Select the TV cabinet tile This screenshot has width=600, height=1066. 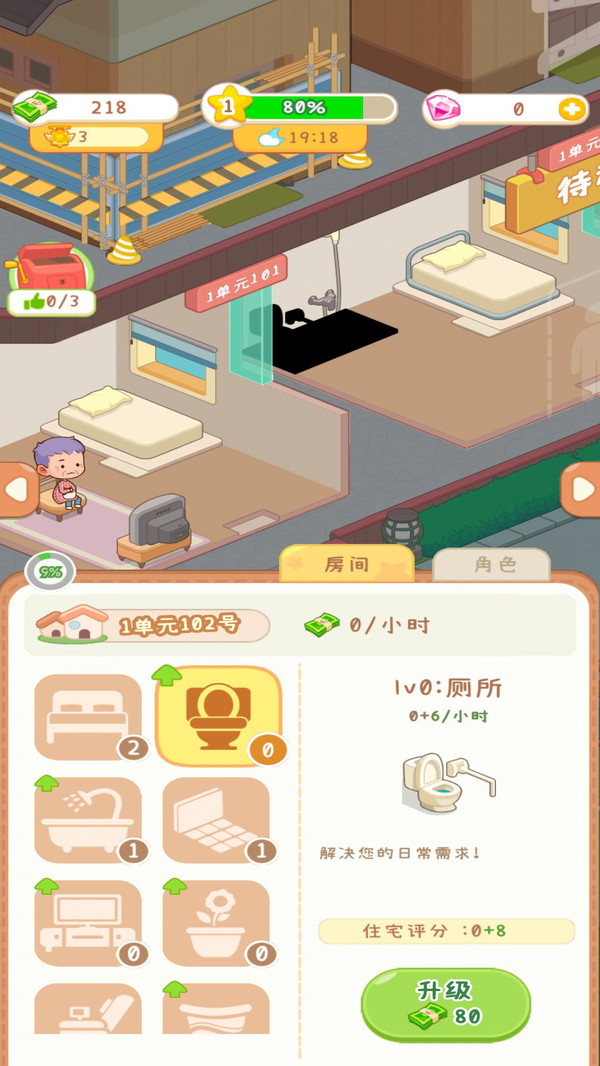pyautogui.click(x=88, y=923)
